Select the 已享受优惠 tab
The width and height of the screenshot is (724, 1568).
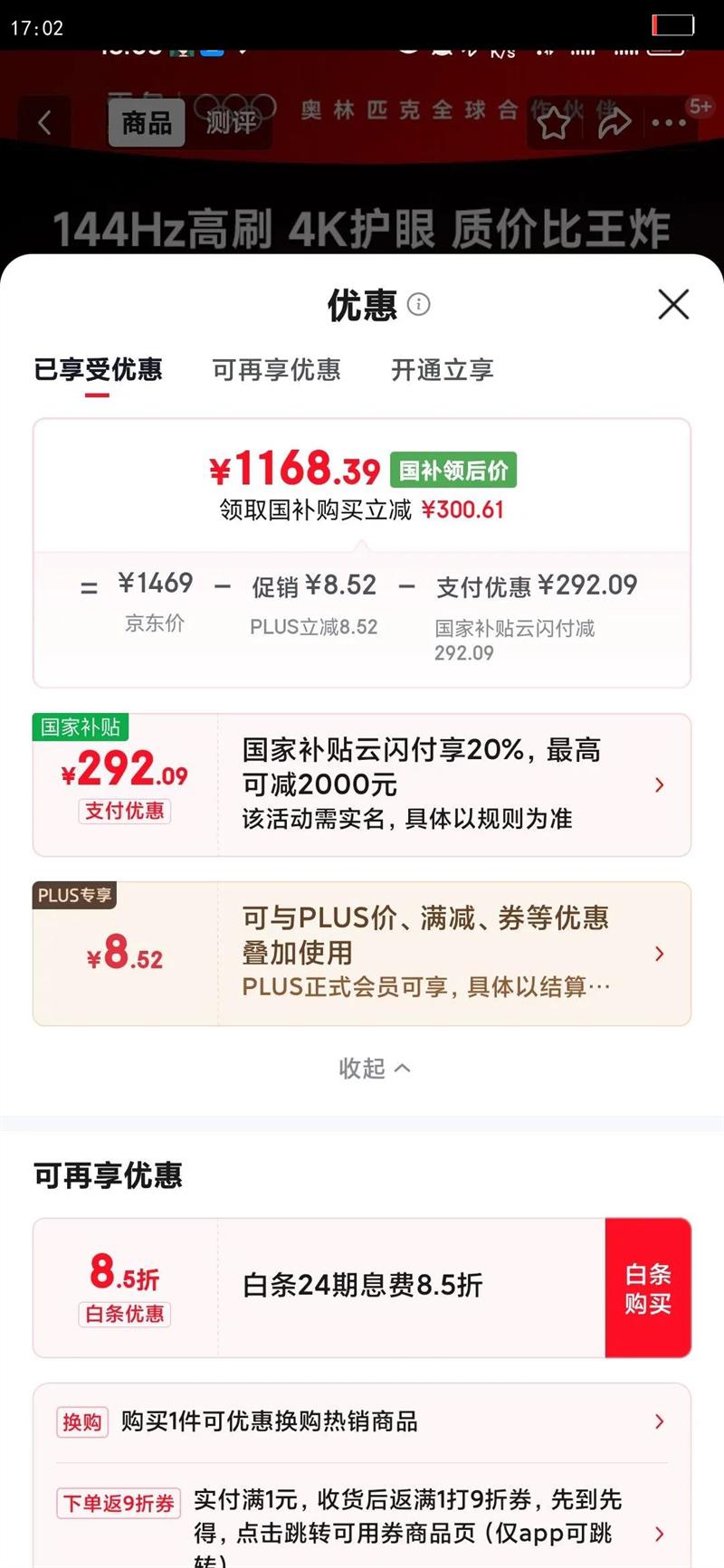(99, 370)
